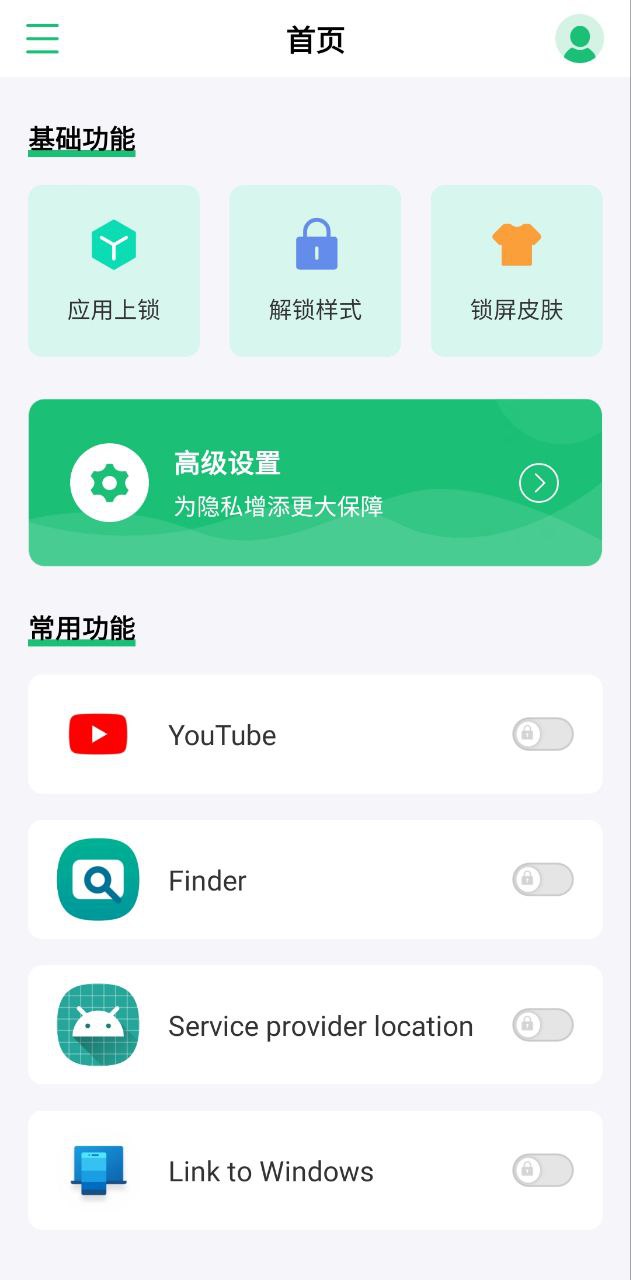The height and width of the screenshot is (1280, 631).
Task: Open the 高级设置 advanced settings card
Action: (315, 483)
